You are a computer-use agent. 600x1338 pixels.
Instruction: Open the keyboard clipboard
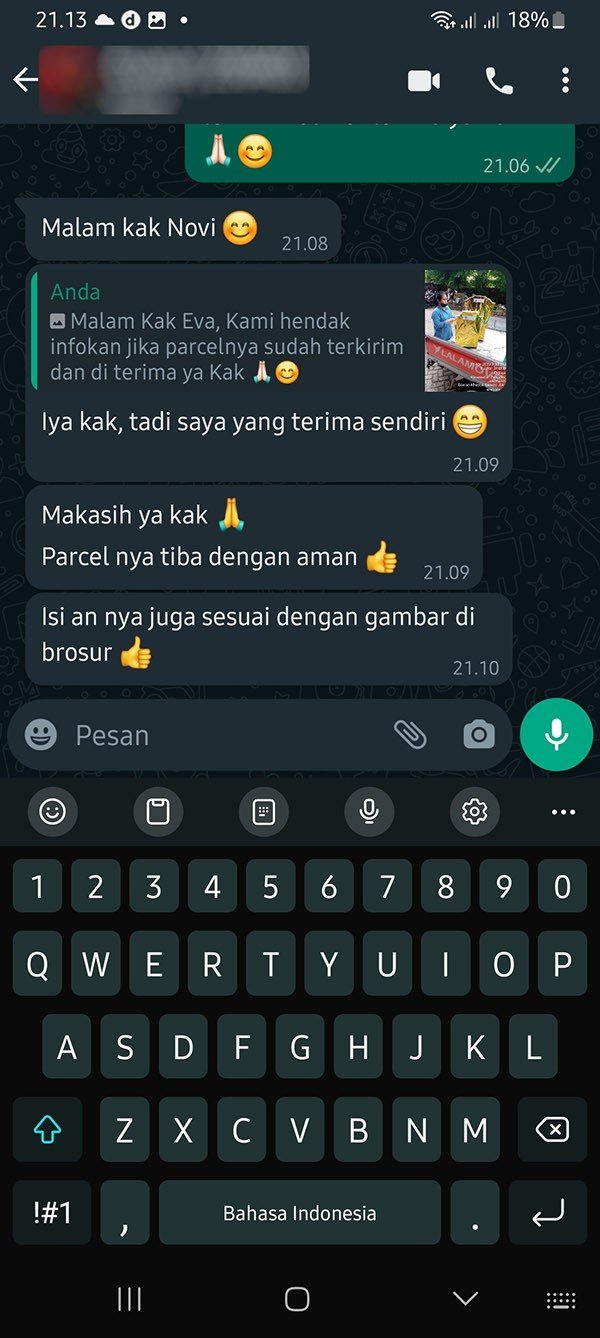point(158,812)
